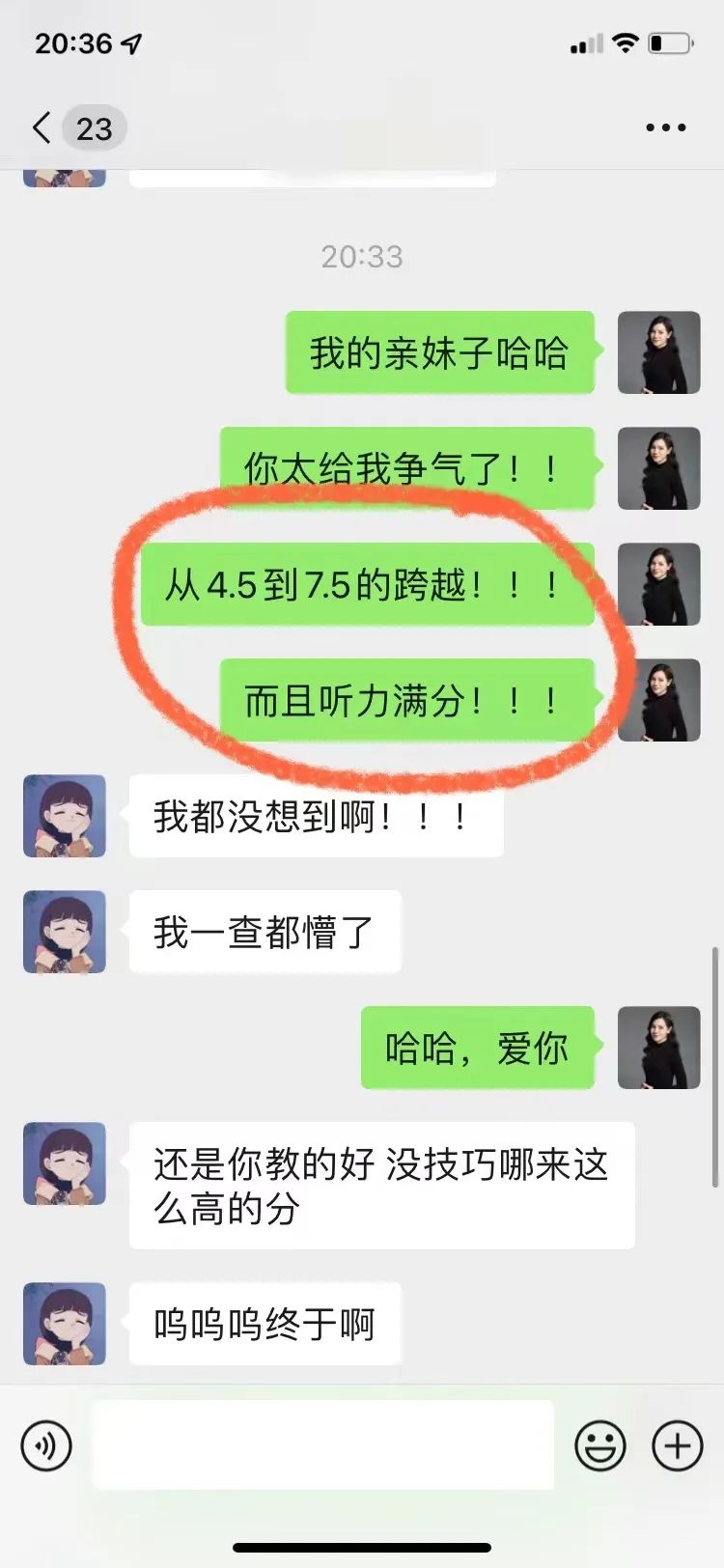Switch to voice message input
The image size is (724, 1568).
point(46,1445)
